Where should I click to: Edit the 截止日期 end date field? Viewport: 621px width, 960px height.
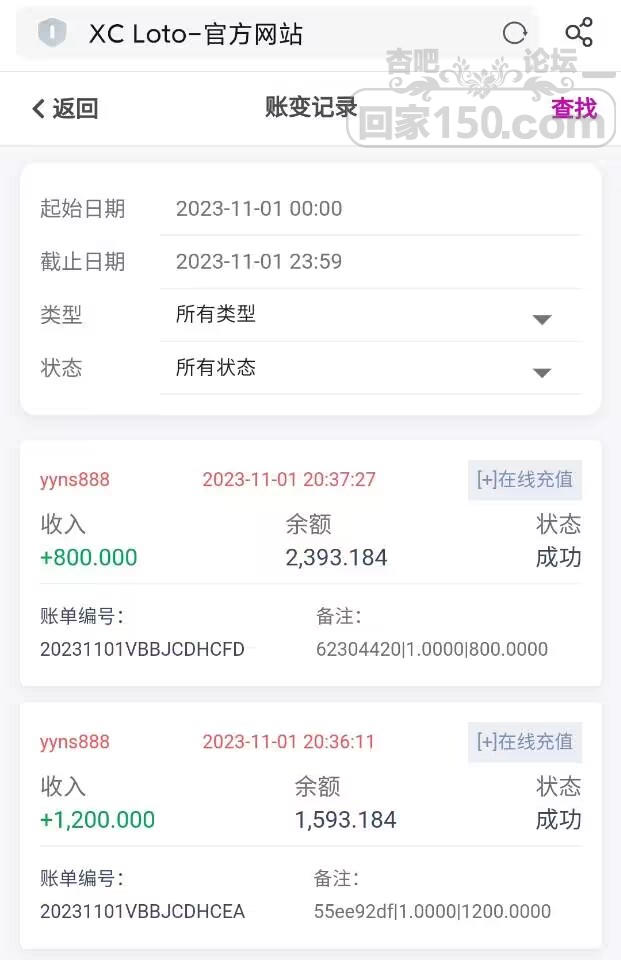[x=370, y=262]
